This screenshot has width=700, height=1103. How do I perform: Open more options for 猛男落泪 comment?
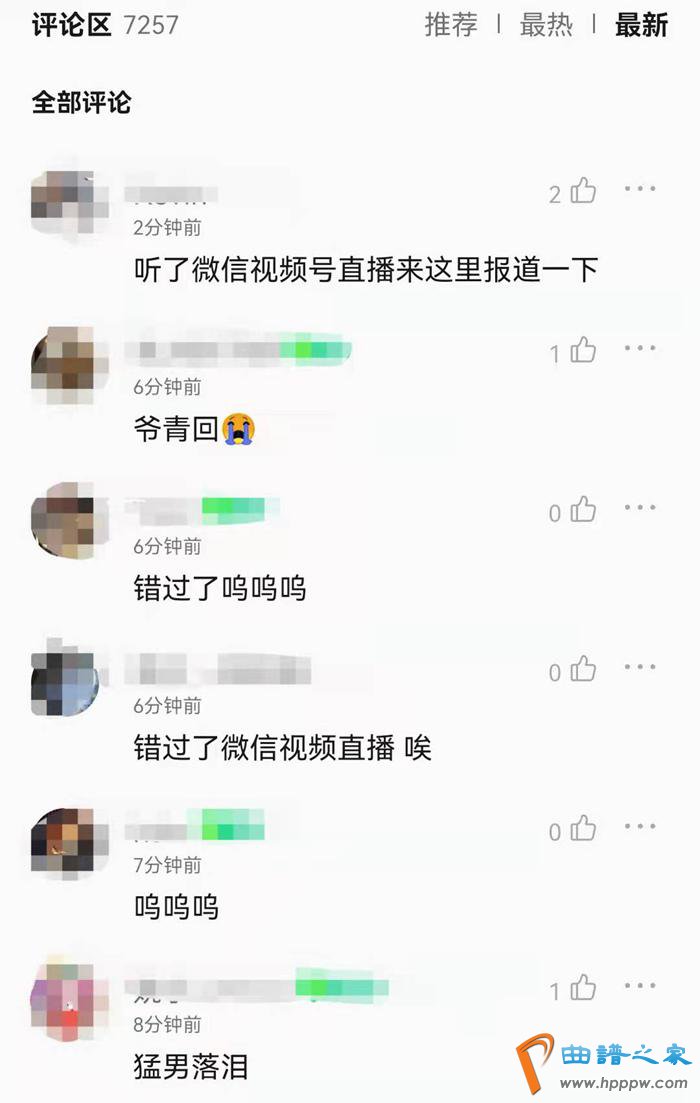coord(640,986)
